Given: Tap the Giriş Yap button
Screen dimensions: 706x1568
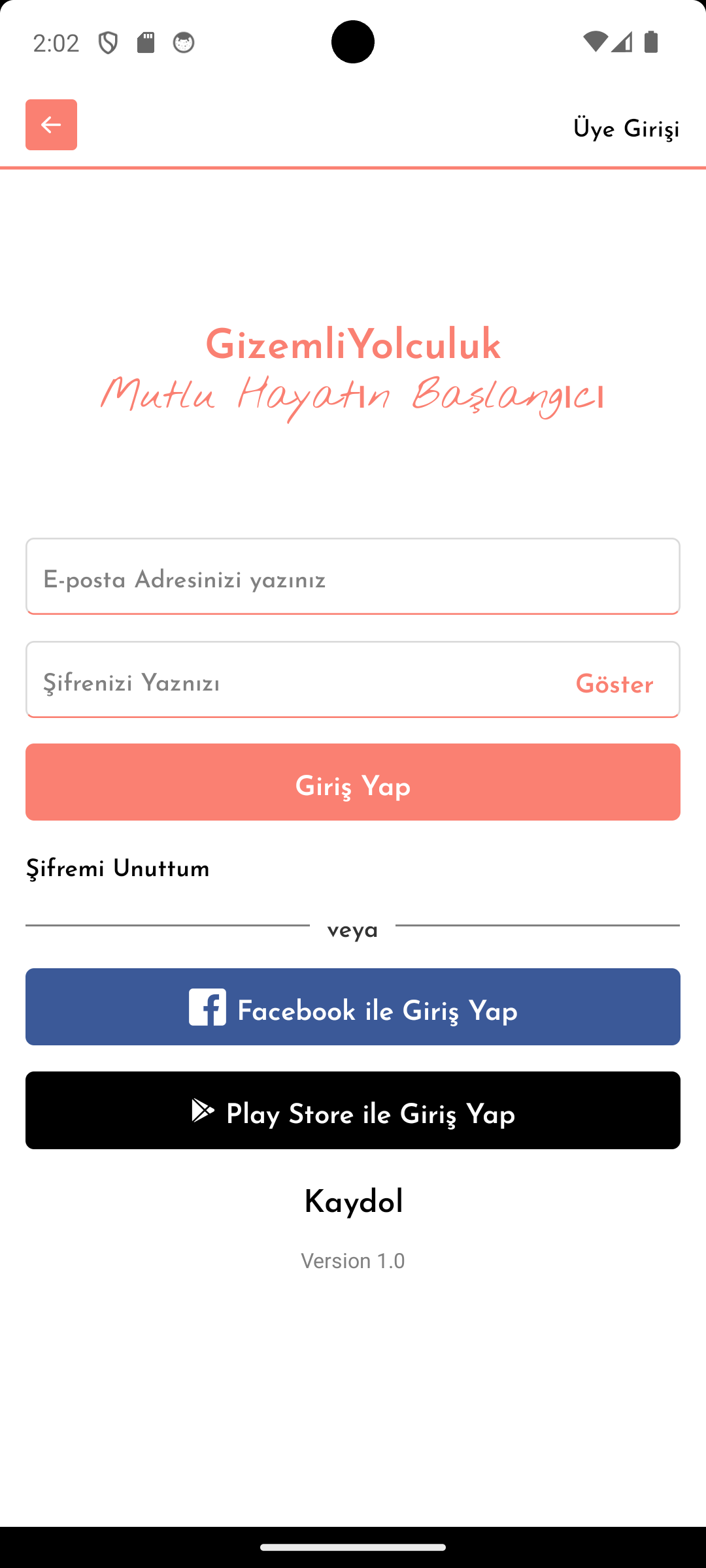Looking at the screenshot, I should coord(353,782).
